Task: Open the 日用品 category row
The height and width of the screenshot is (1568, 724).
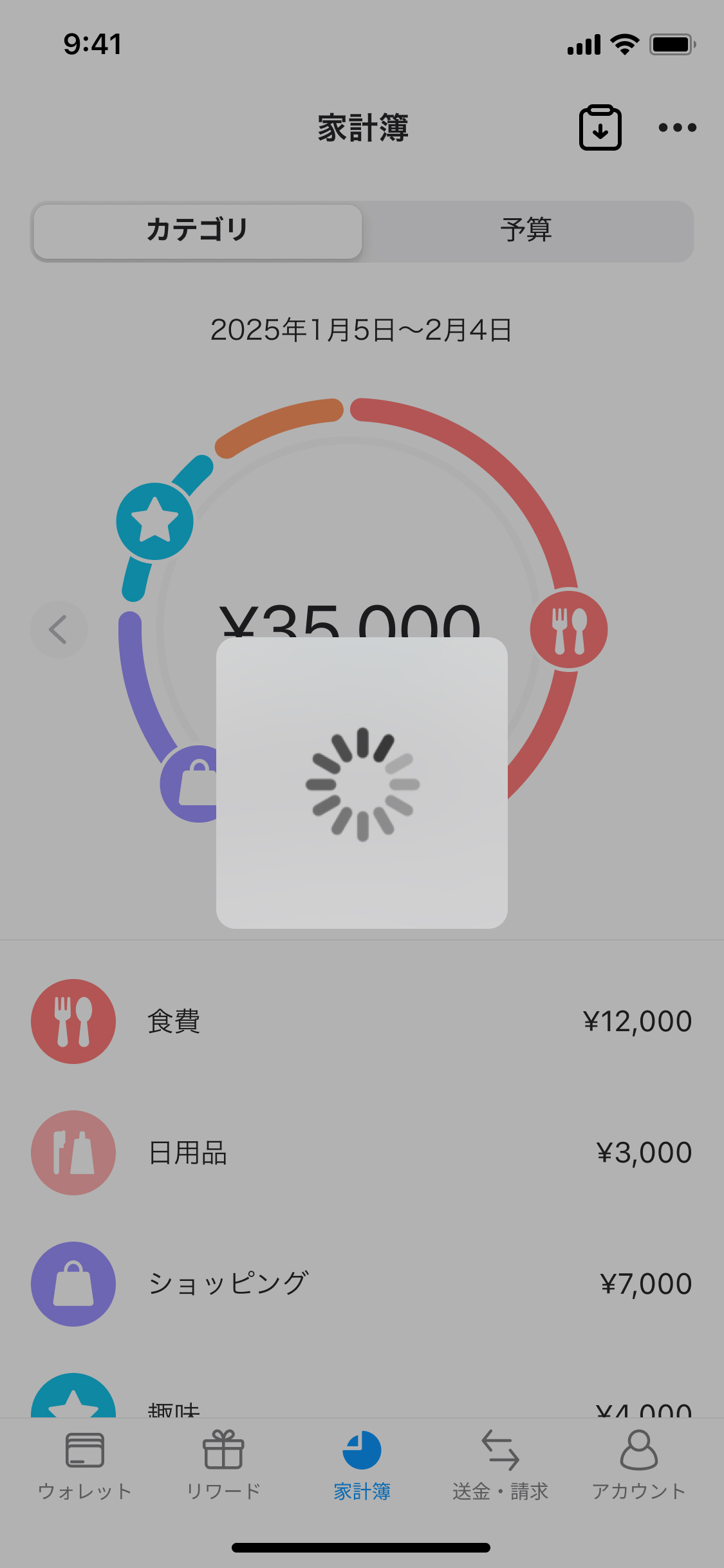Action: pyautogui.click(x=362, y=1153)
